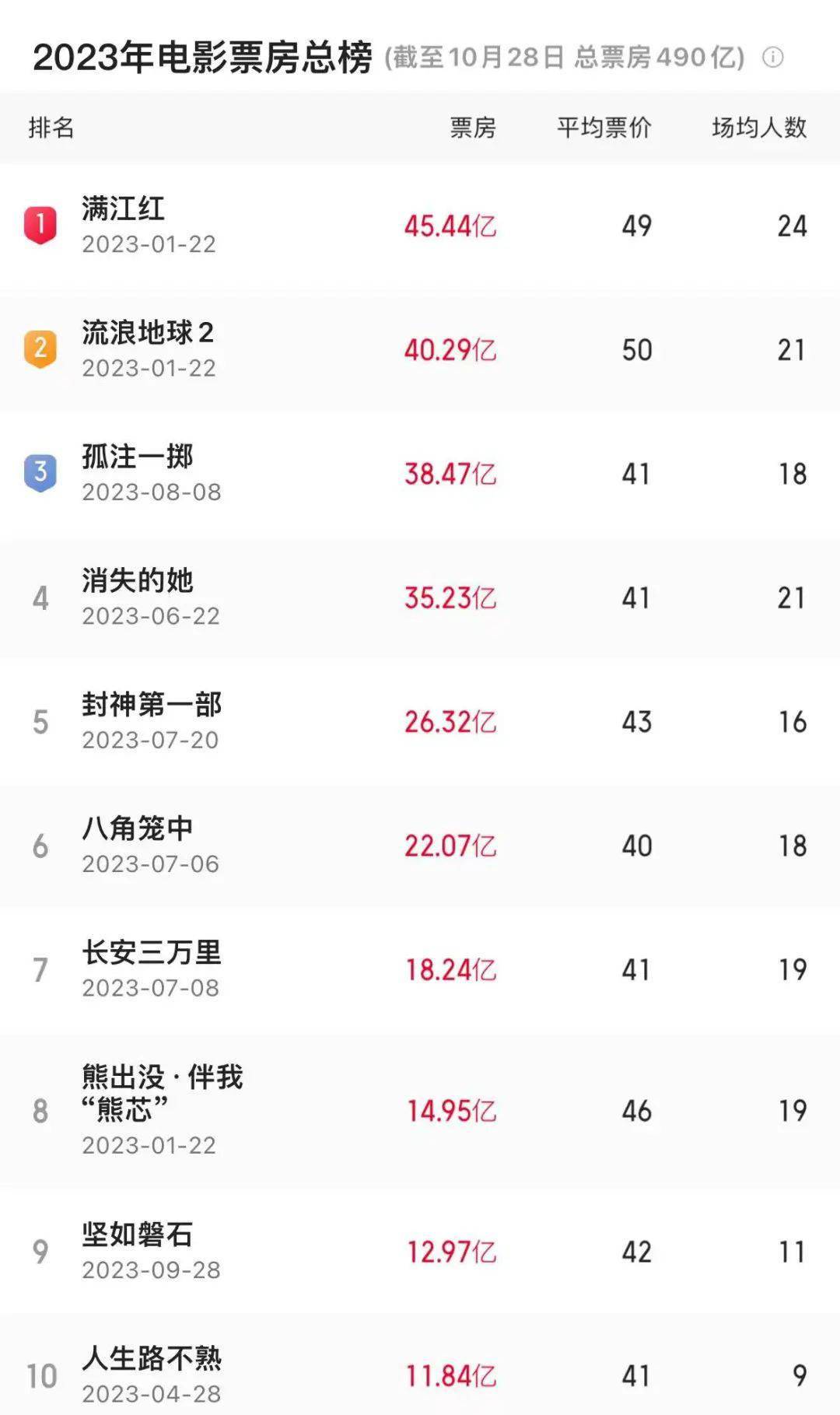The height and width of the screenshot is (1415, 840).
Task: Open 熊出没·伴我"熊芯" entry
Action: (162, 1093)
